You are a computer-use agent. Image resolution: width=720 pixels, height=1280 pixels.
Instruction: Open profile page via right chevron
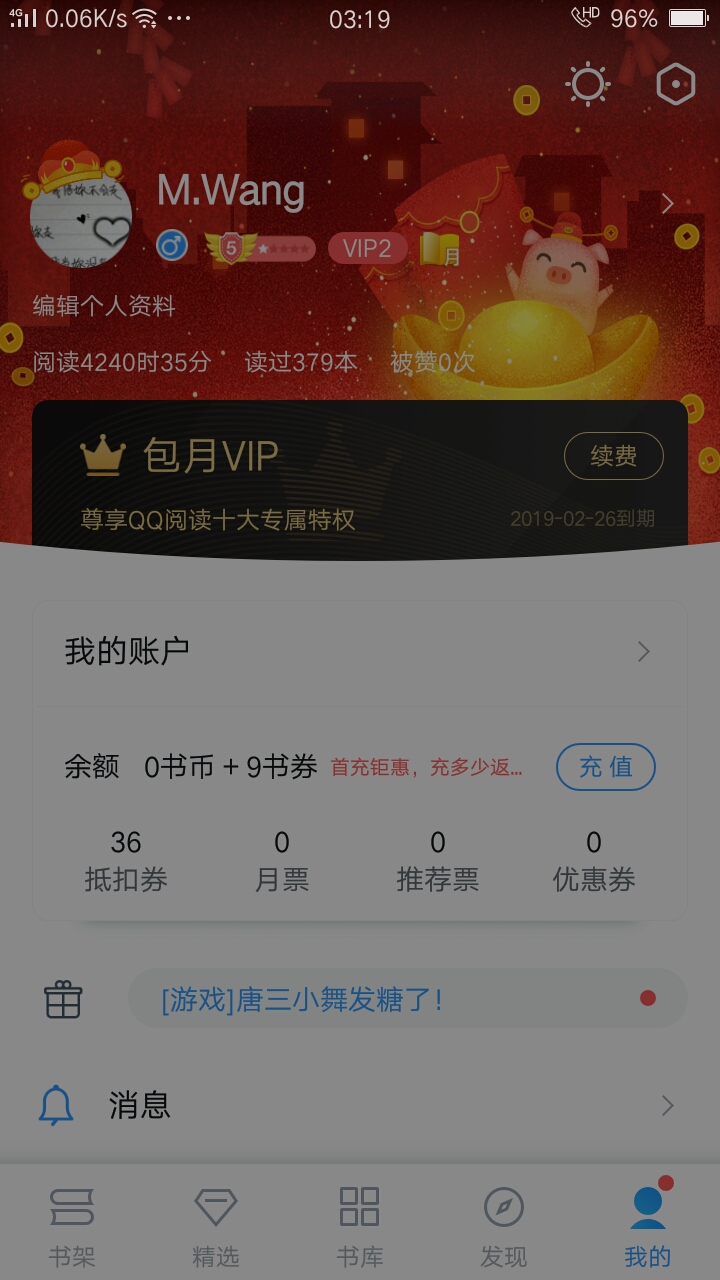click(x=667, y=204)
